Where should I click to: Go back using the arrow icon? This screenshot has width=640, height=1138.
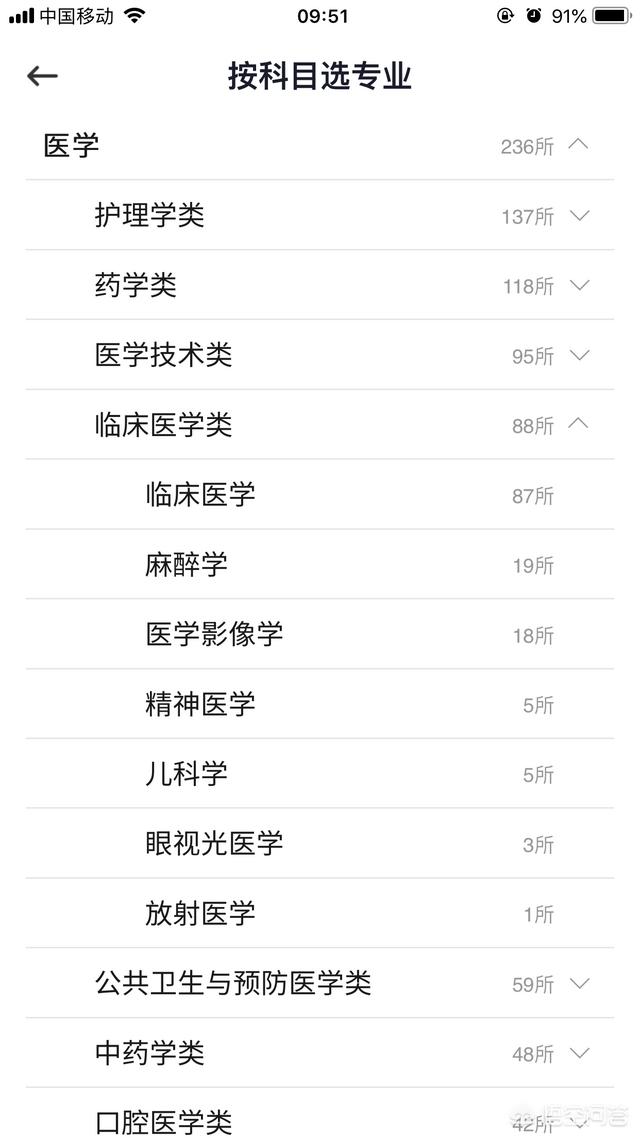[x=43, y=76]
